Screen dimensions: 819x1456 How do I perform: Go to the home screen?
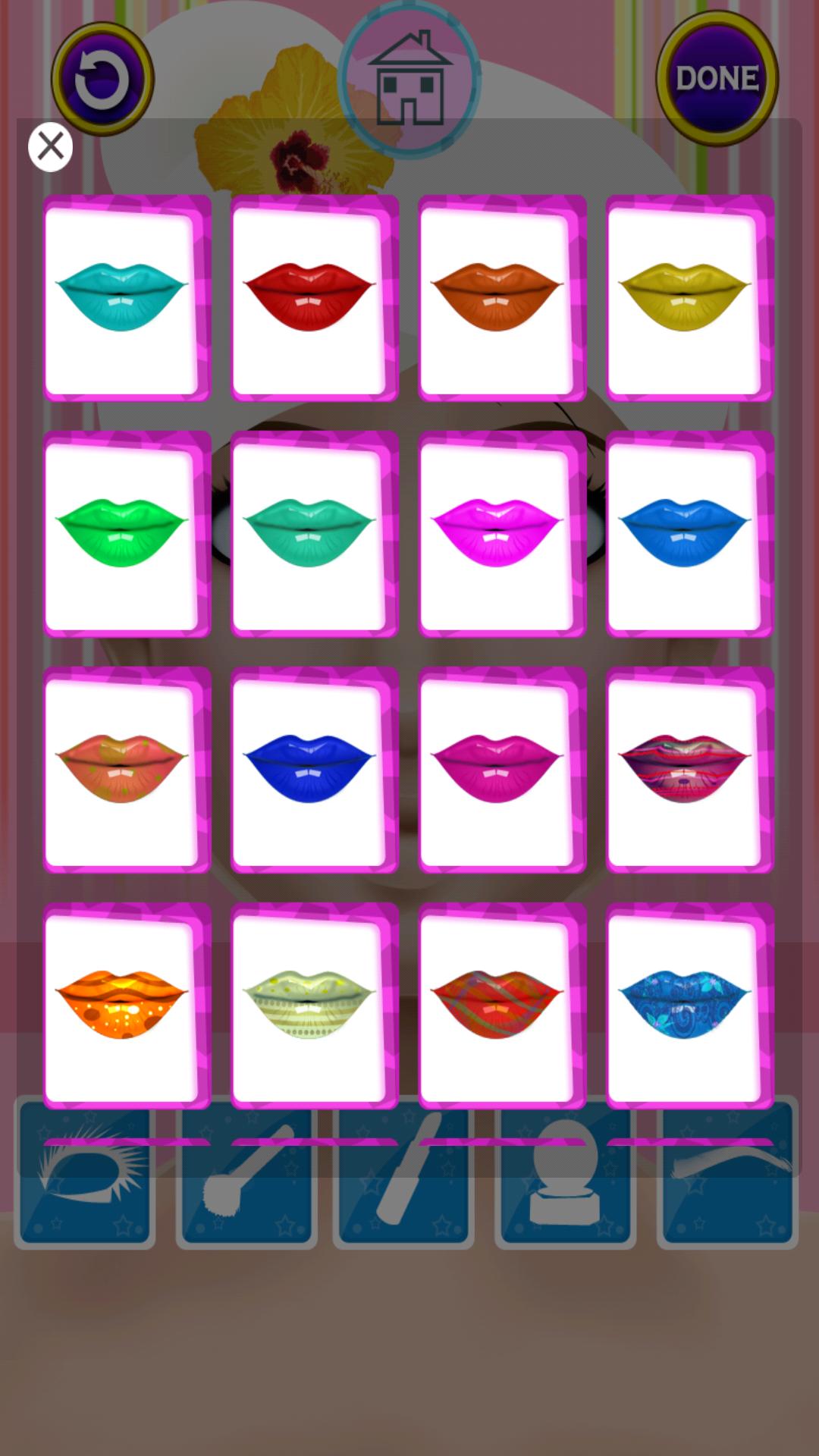(409, 80)
